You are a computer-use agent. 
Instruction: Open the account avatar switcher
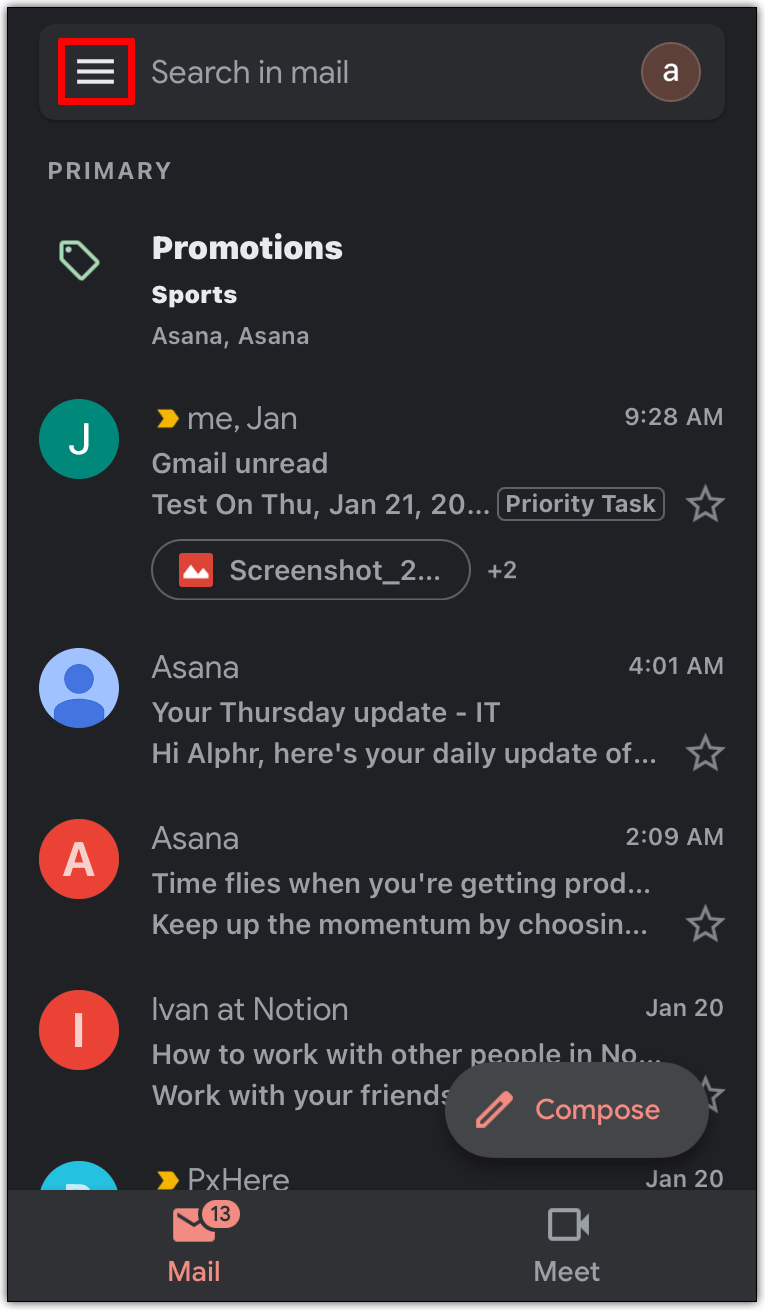point(670,72)
